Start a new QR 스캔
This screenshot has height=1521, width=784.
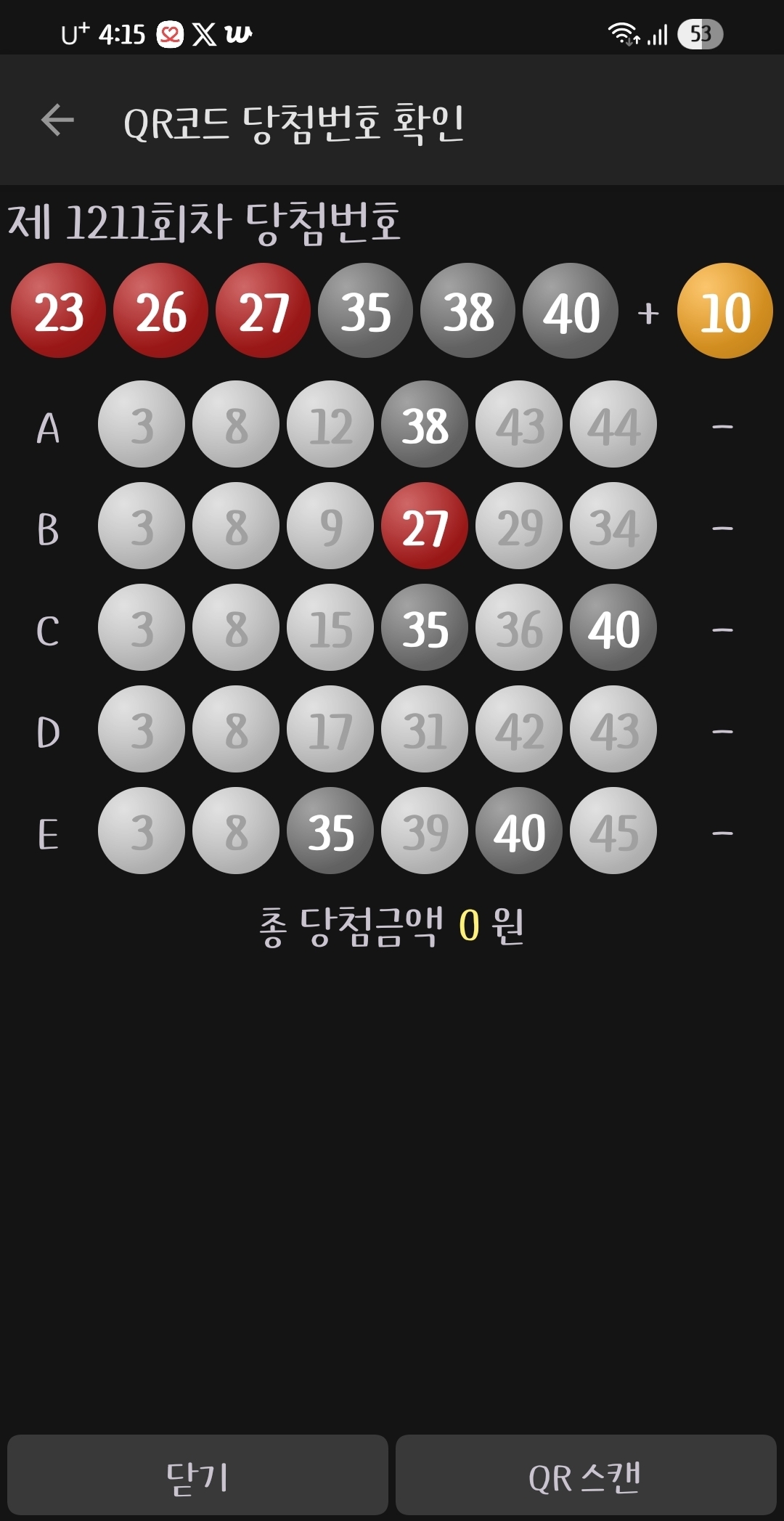[585, 1476]
